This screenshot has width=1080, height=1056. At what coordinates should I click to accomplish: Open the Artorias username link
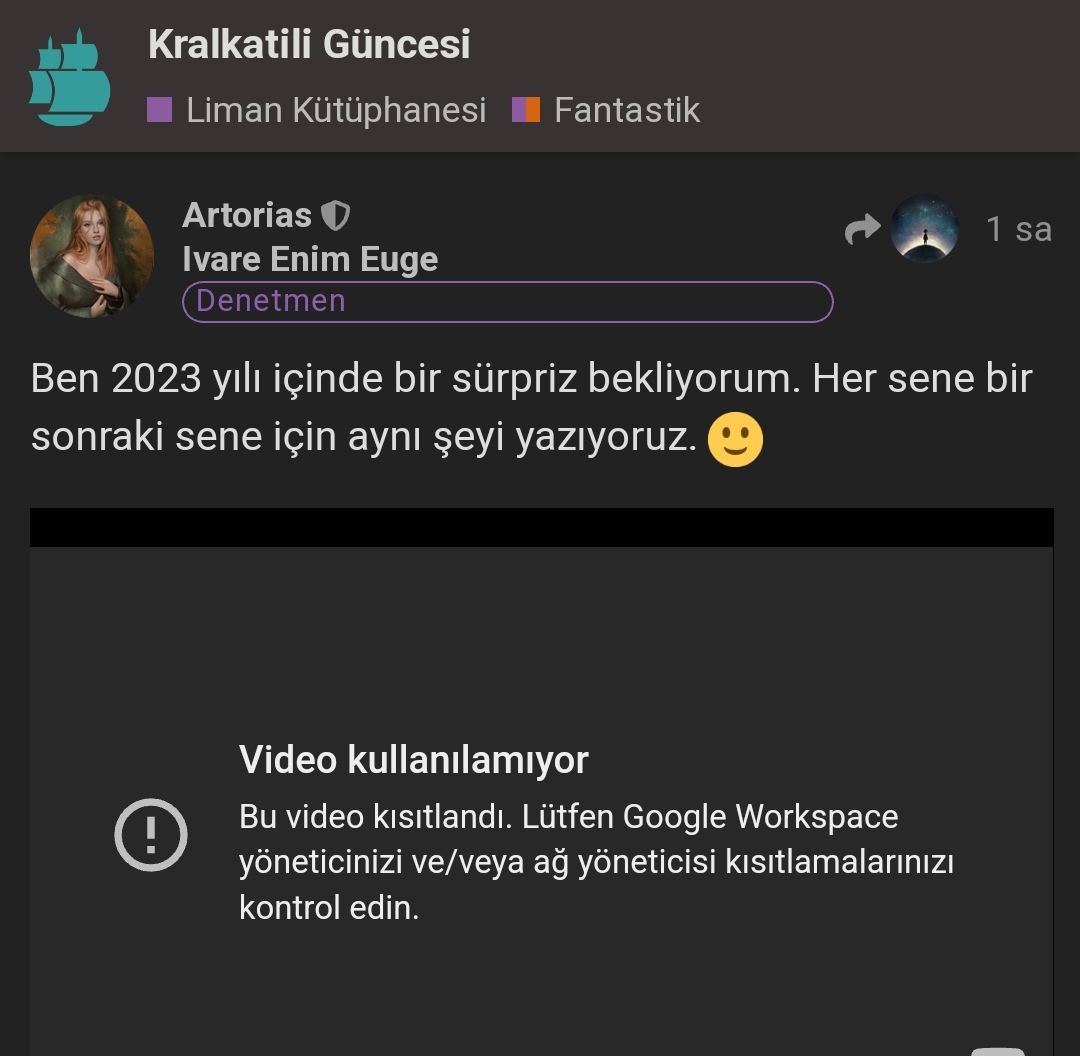(x=247, y=215)
